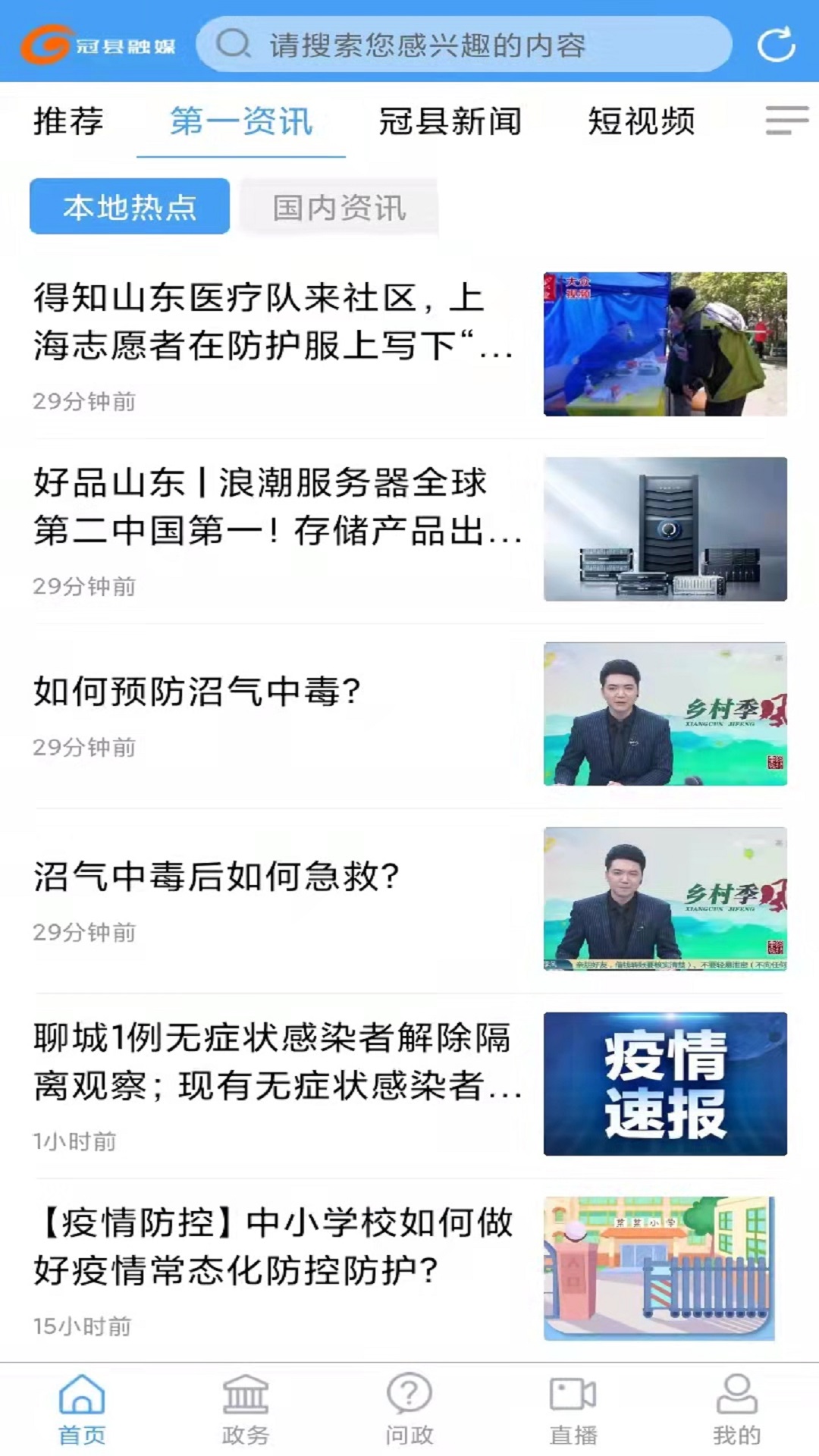Switch to the 推荐 tab
The width and height of the screenshot is (819, 1456).
click(68, 121)
